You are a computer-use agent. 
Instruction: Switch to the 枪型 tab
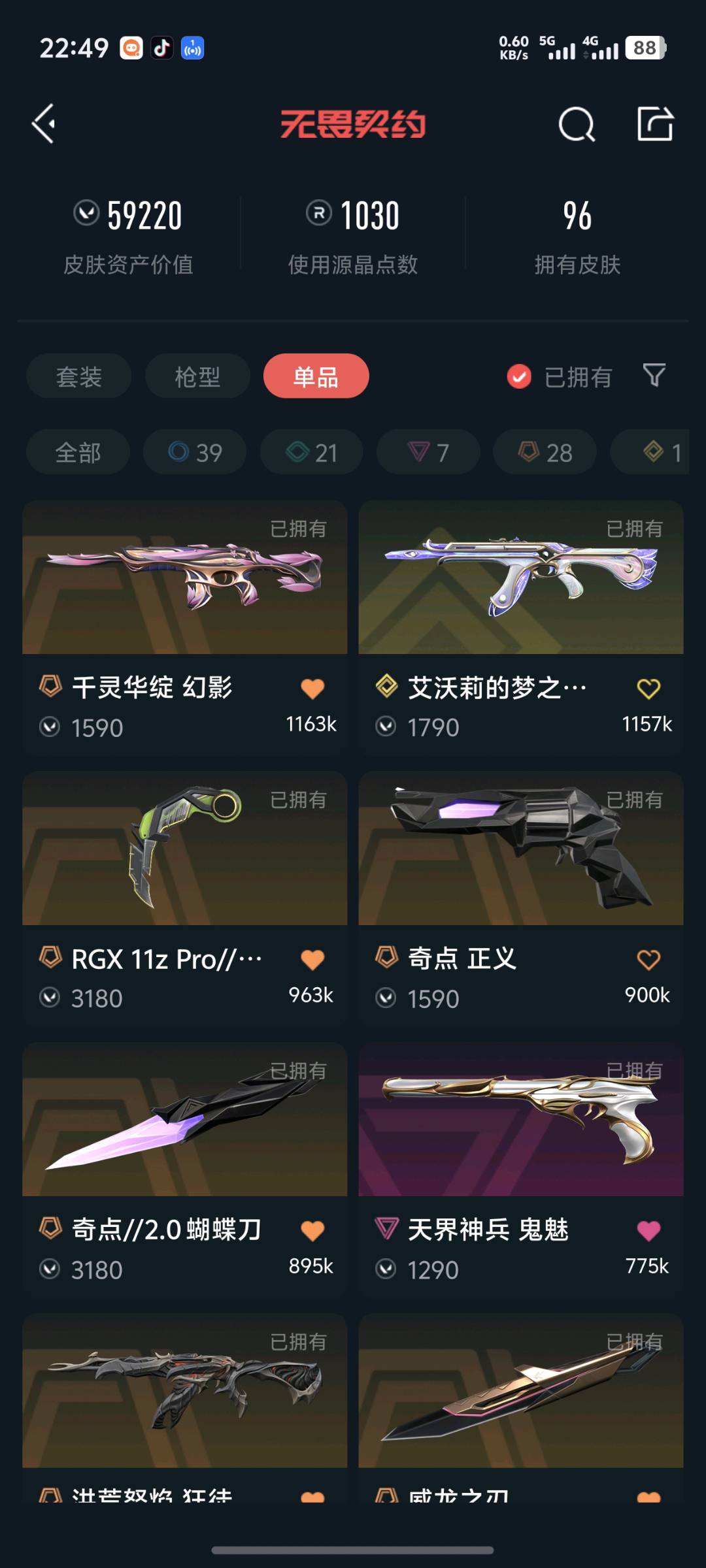197,376
